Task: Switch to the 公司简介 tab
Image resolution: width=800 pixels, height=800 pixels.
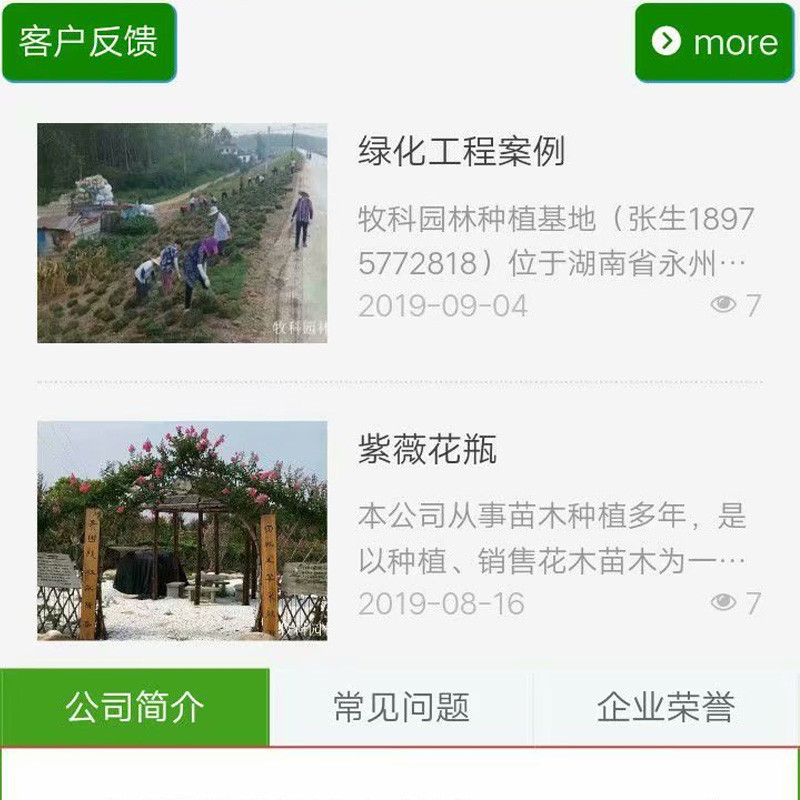Action: tap(135, 707)
